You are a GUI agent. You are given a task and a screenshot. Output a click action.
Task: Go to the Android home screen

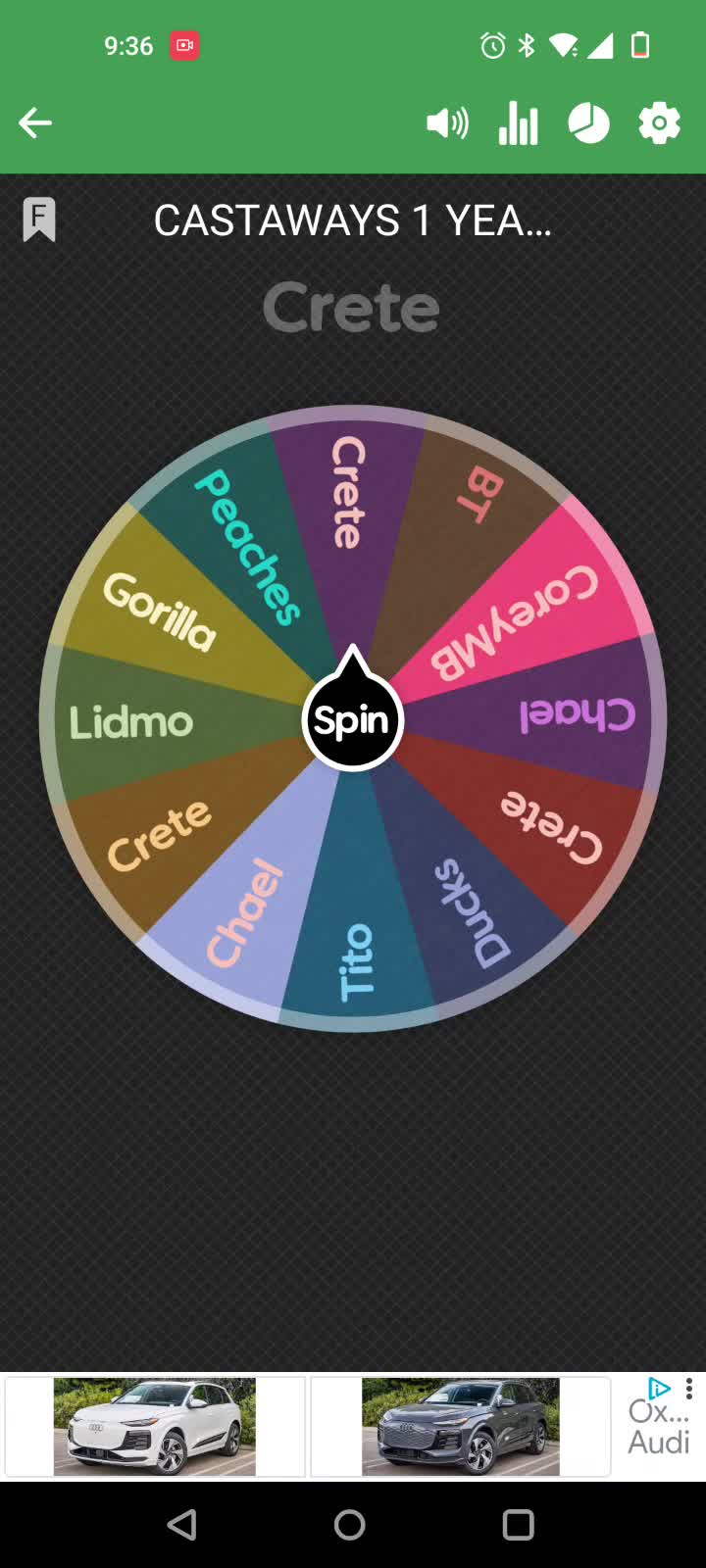click(350, 1525)
